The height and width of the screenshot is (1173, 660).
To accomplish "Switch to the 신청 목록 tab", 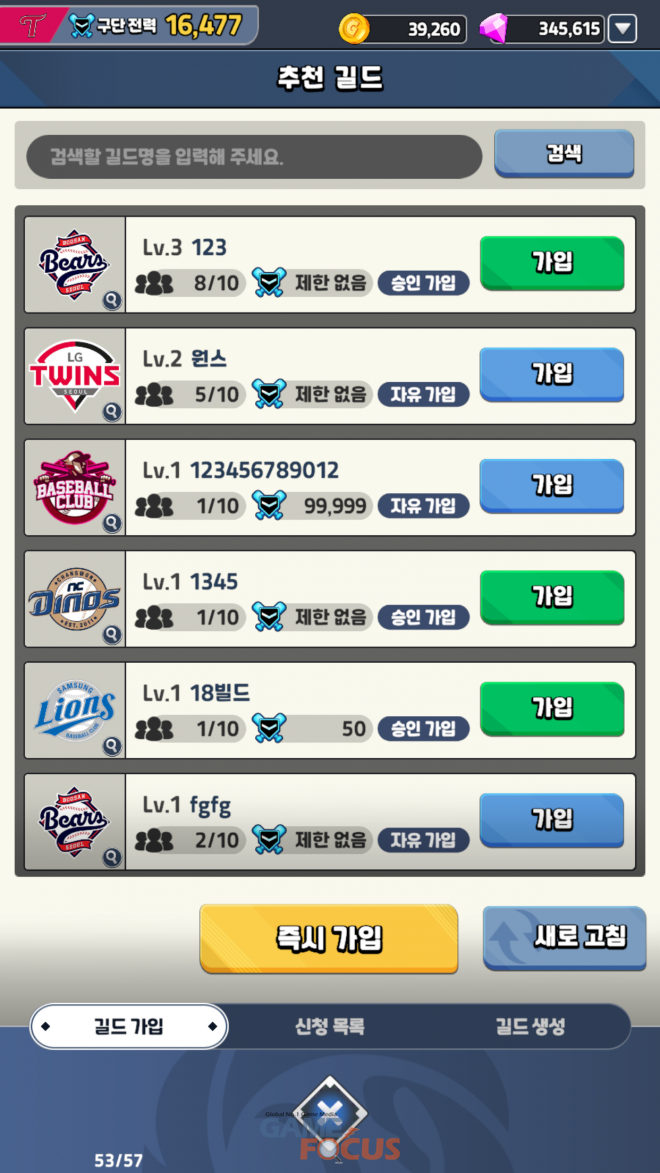I will click(x=329, y=1026).
